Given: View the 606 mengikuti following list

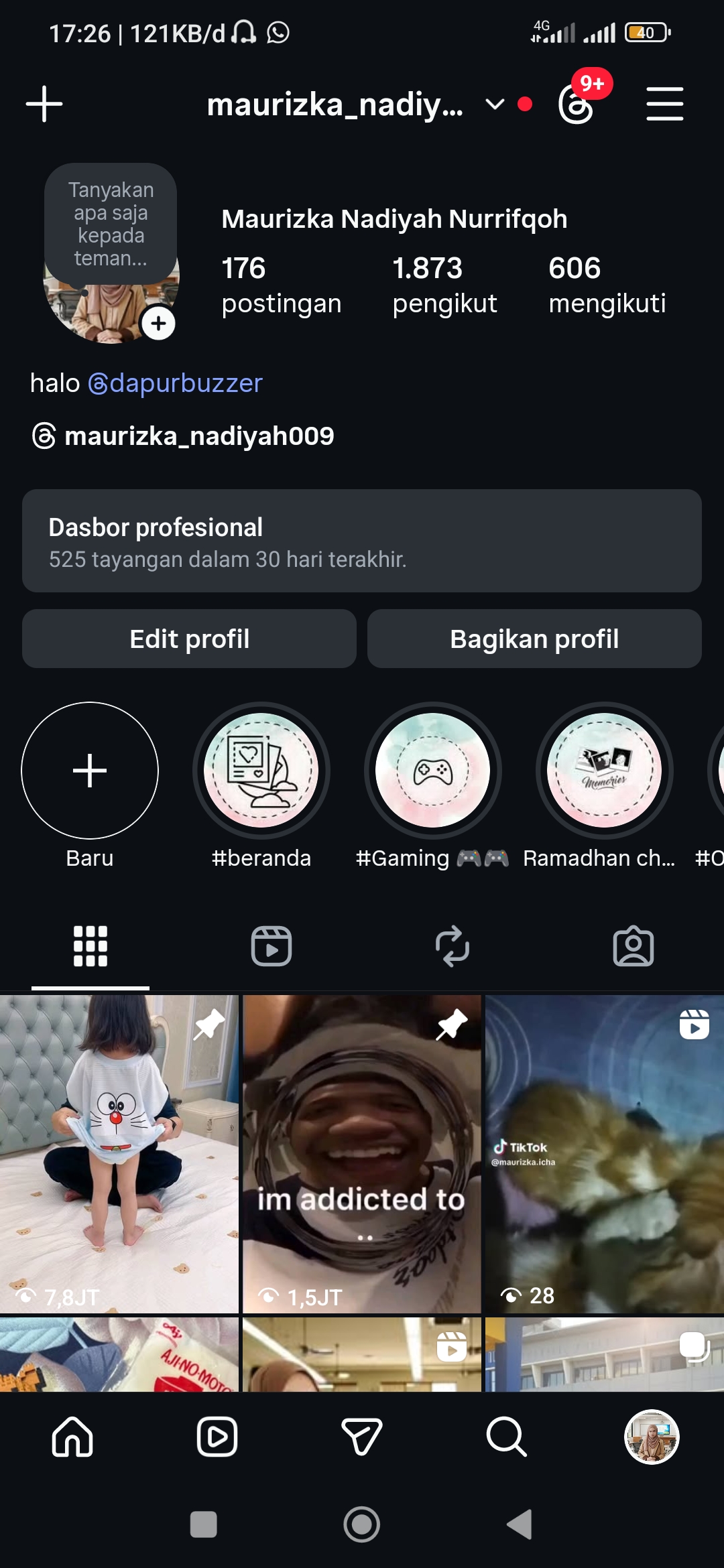Looking at the screenshot, I should [607, 285].
